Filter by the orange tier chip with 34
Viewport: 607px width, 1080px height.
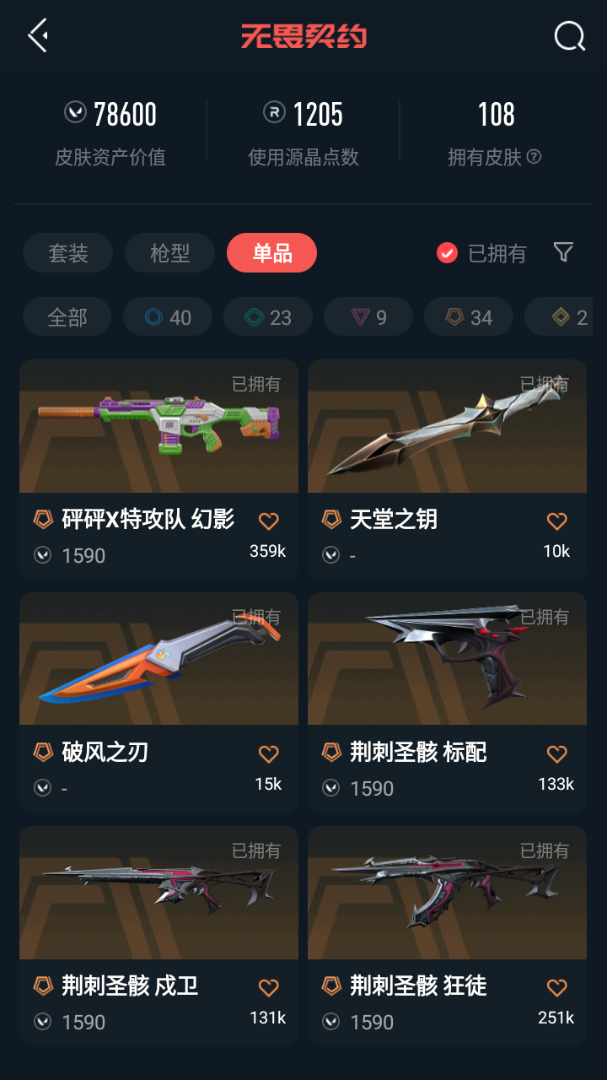469,317
